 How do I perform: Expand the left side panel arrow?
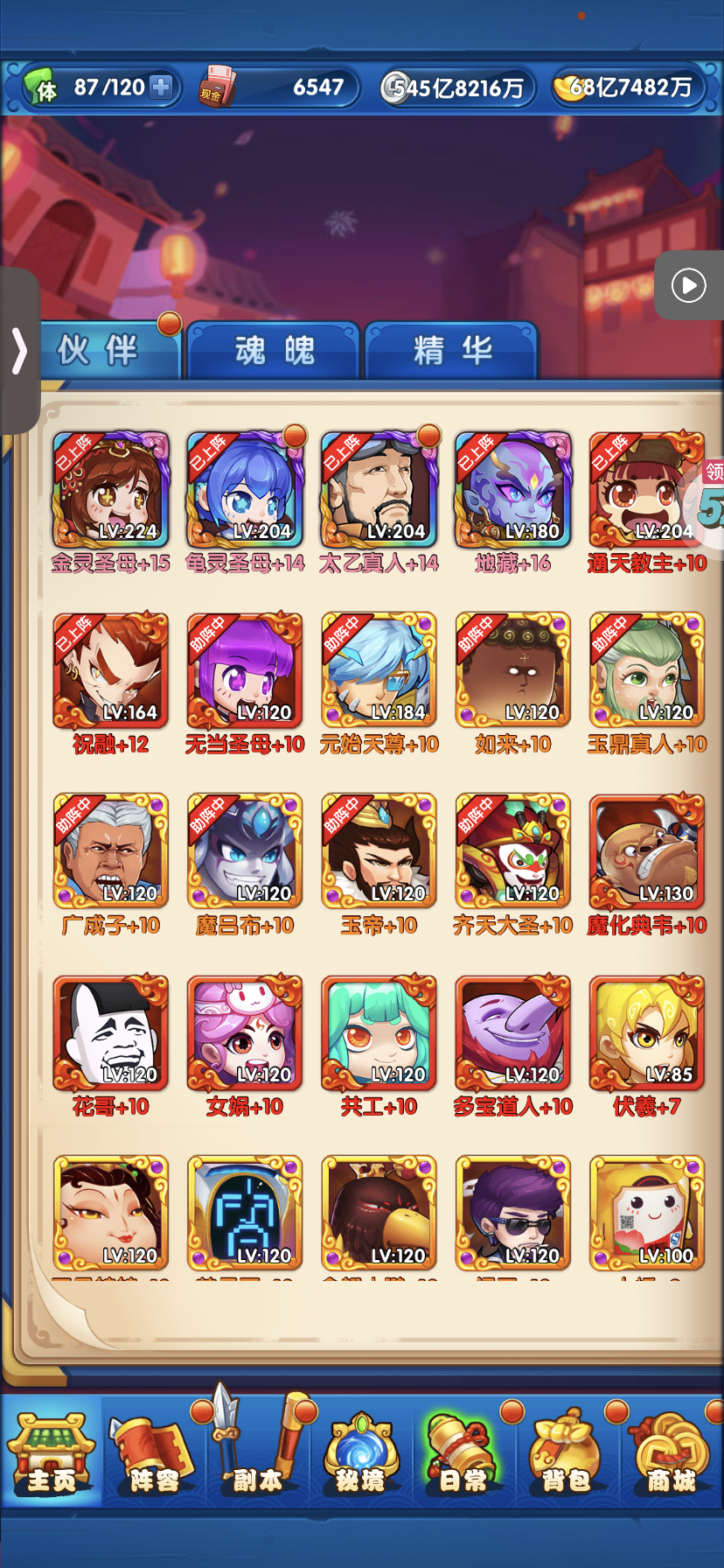[x=19, y=351]
